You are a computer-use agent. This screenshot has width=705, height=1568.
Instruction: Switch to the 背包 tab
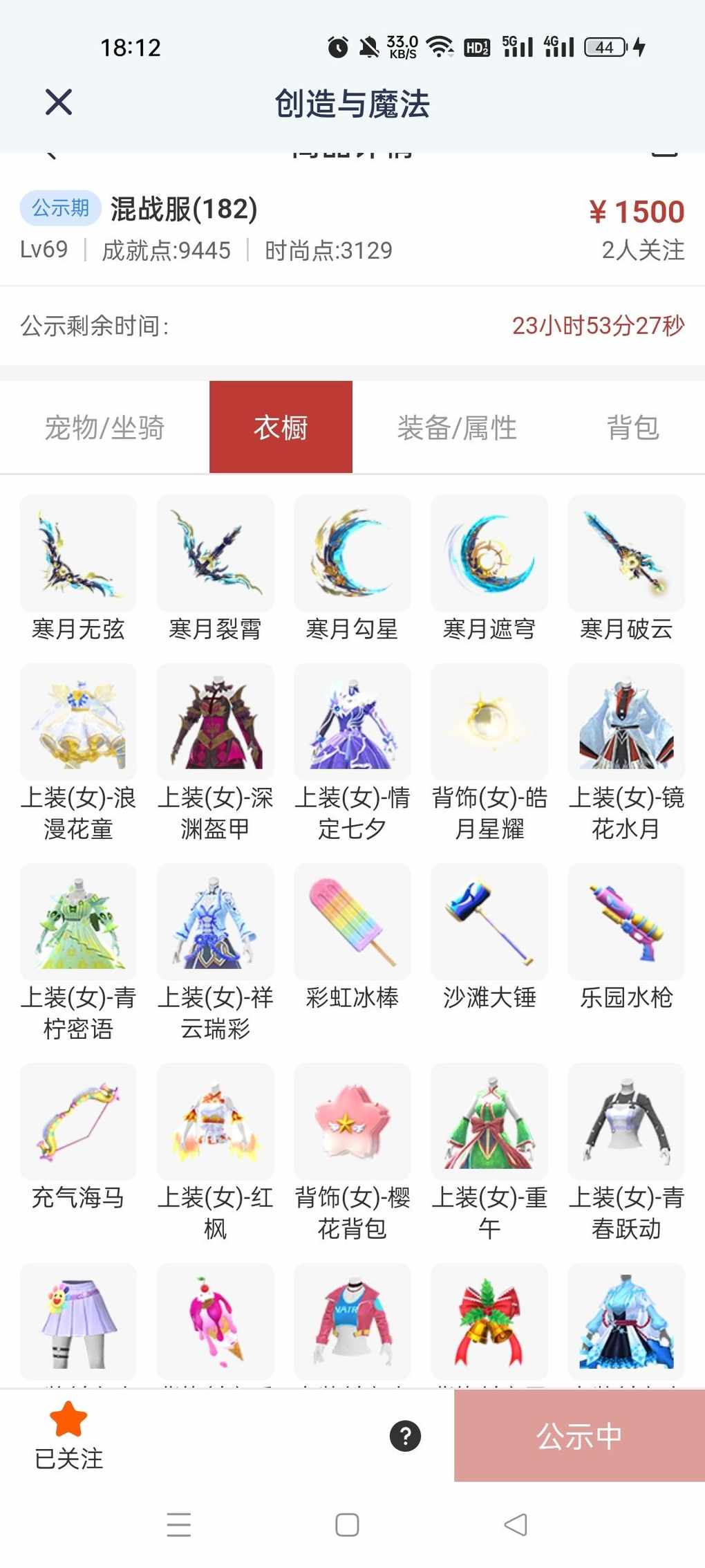[632, 427]
